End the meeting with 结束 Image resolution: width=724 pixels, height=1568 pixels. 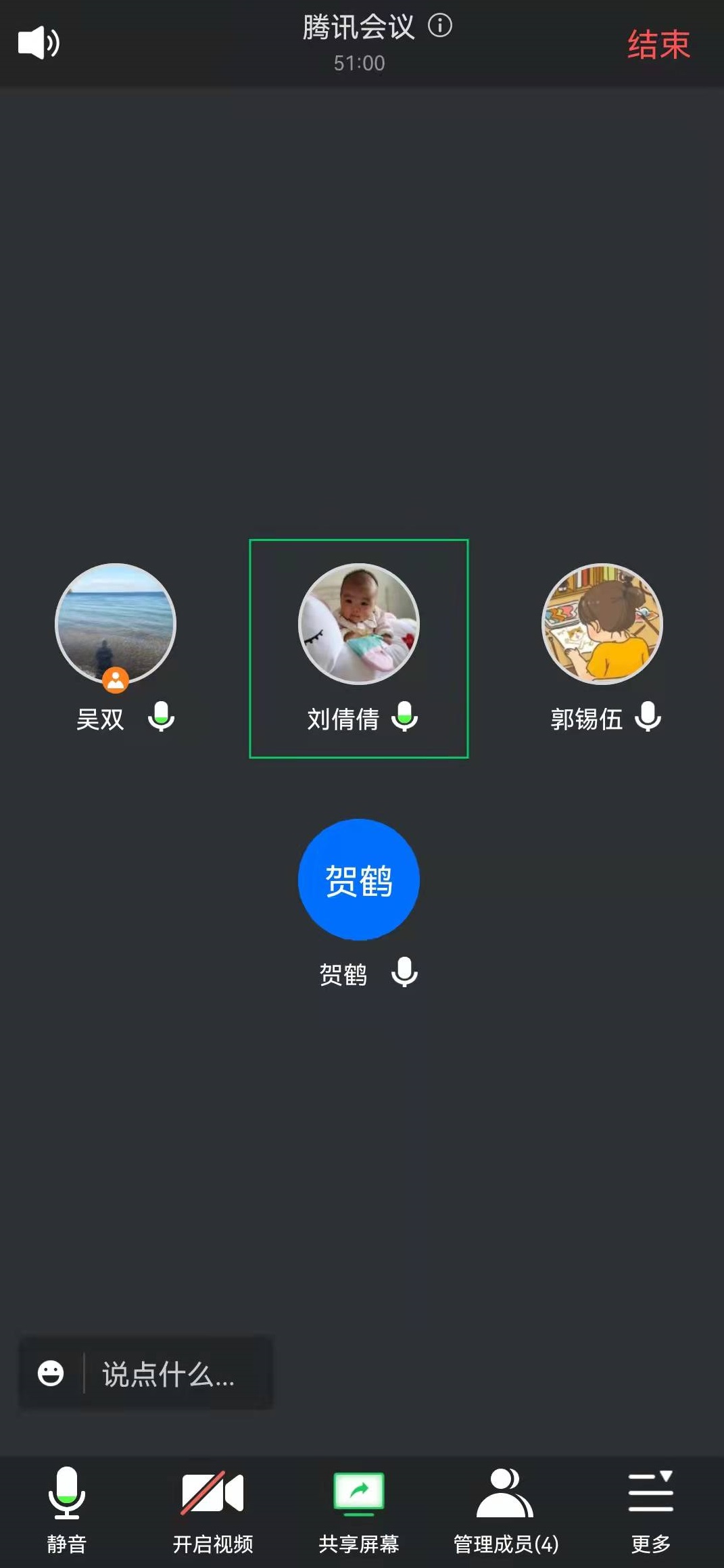(658, 45)
